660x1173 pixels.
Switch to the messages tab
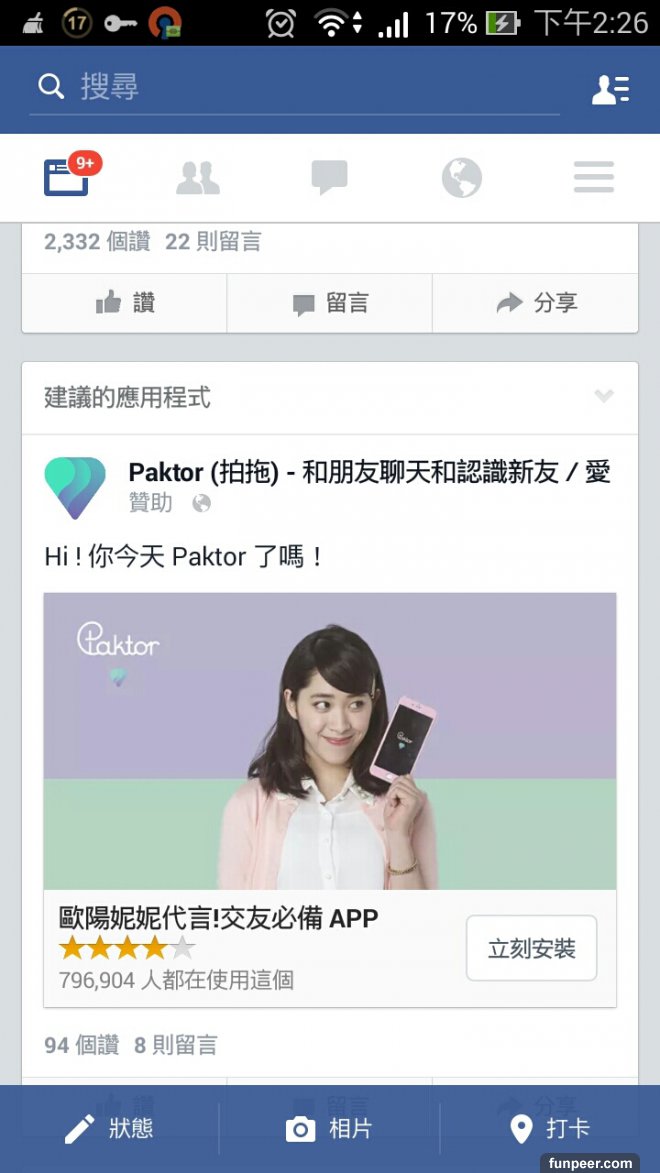pos(329,178)
